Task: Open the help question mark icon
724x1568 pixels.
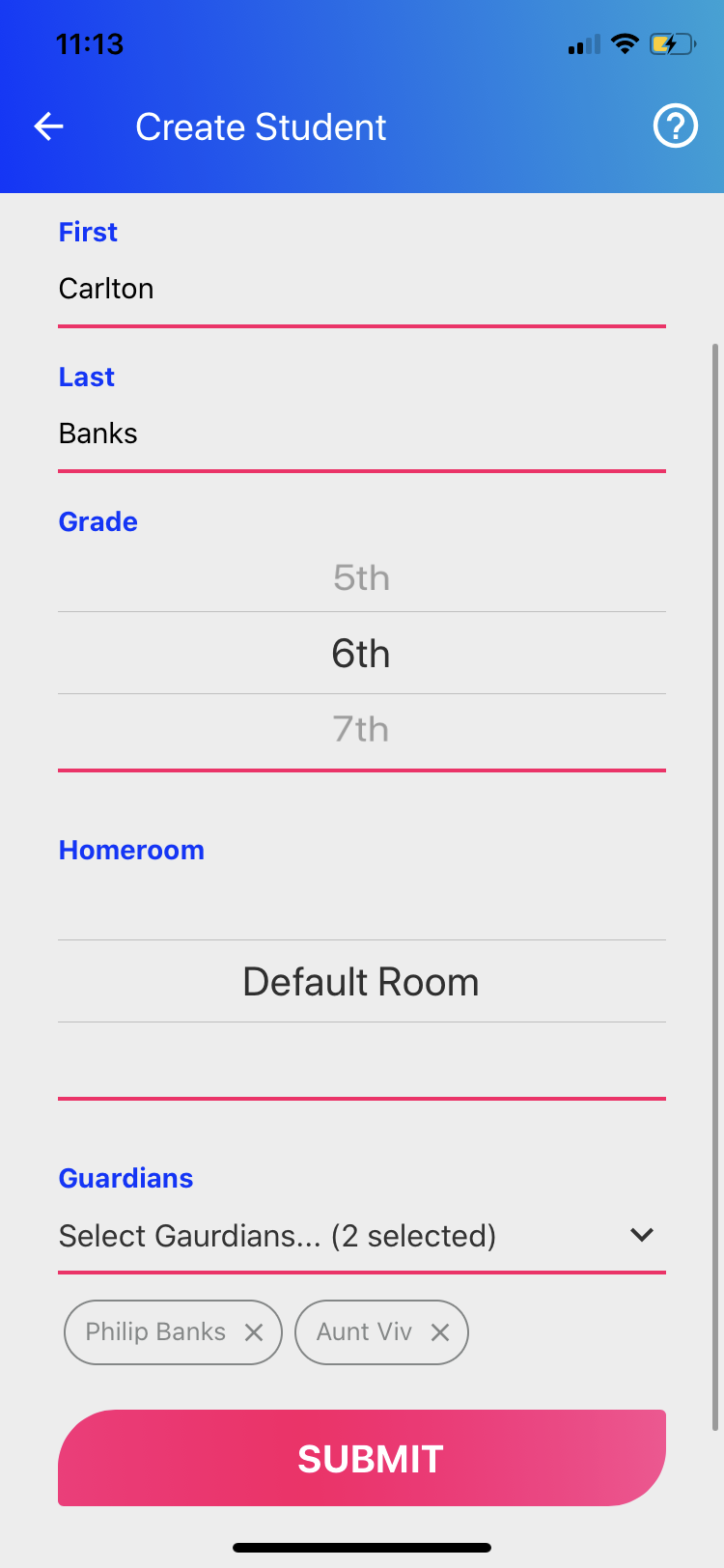Action: tap(676, 126)
